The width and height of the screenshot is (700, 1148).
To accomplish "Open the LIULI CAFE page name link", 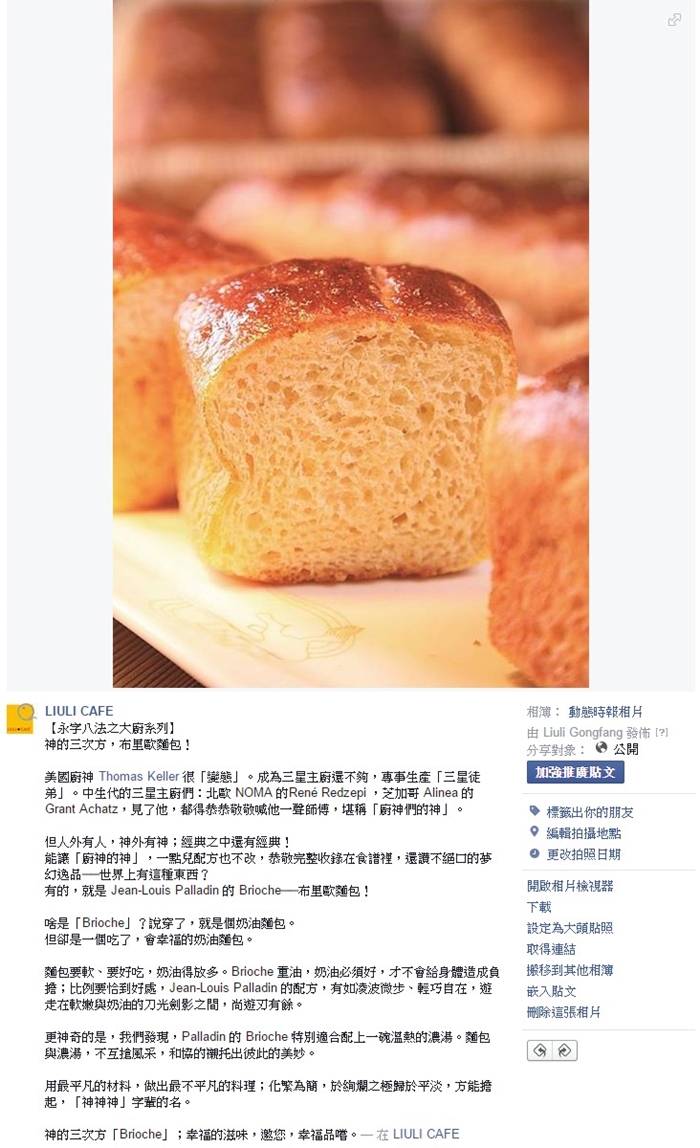I will click(x=79, y=711).
